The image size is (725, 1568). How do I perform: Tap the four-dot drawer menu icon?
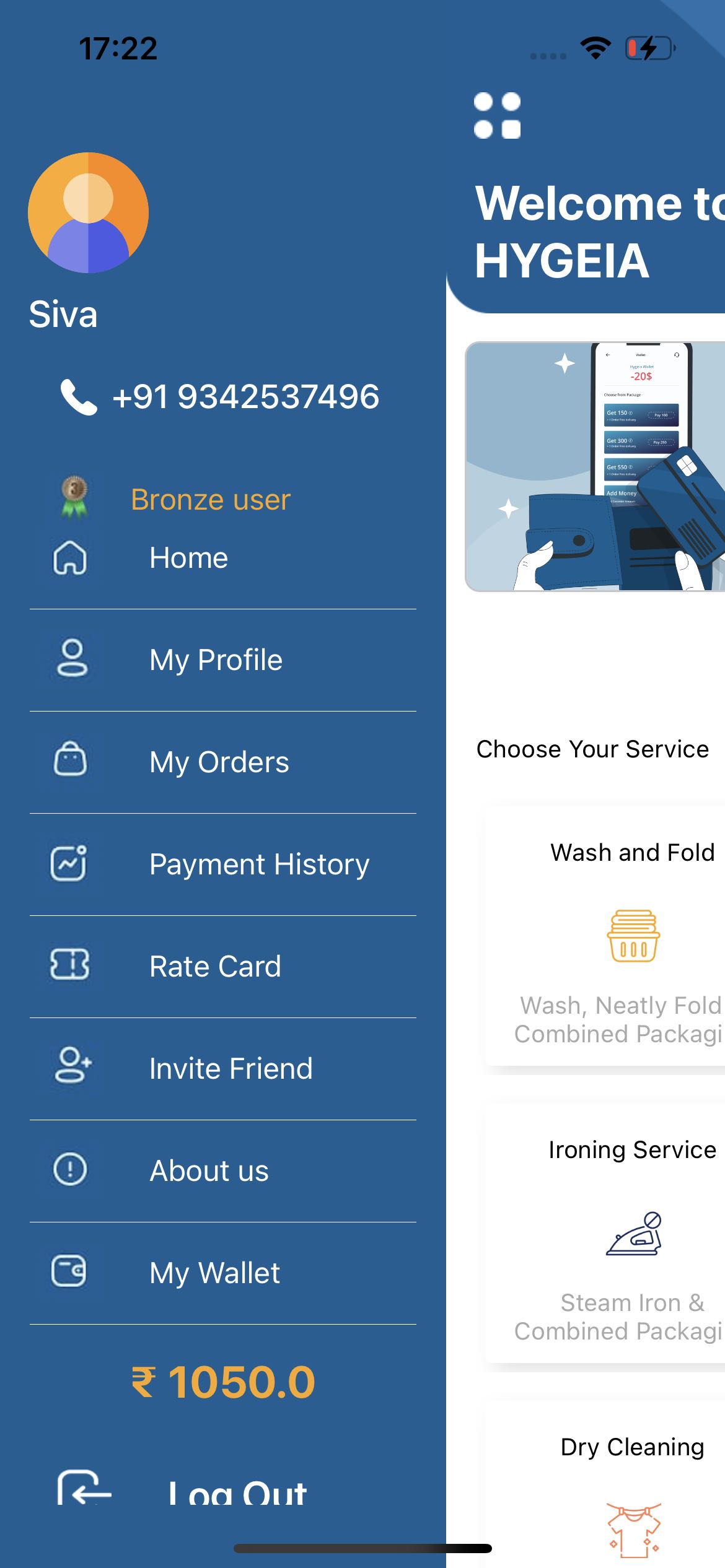[497, 116]
